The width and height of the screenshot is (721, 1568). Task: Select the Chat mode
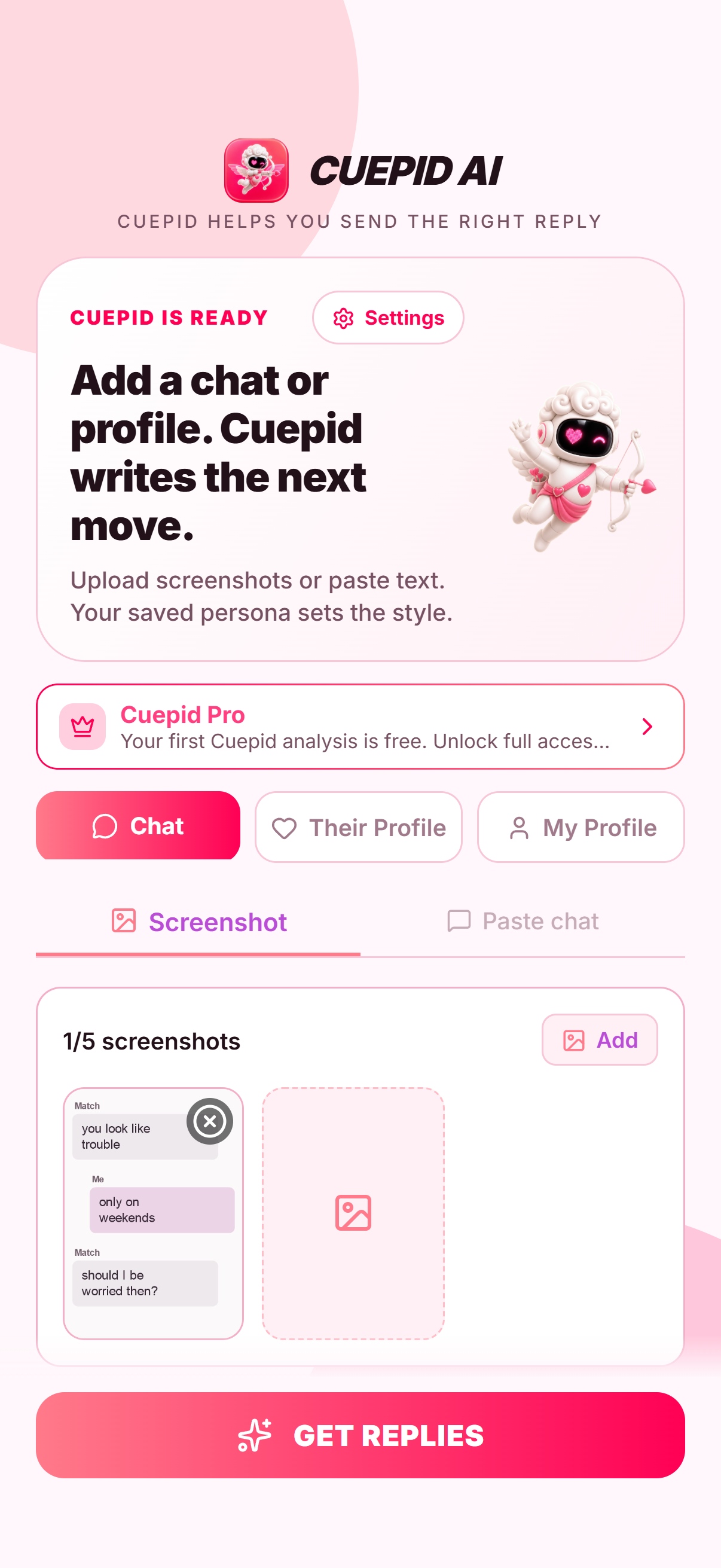138,826
